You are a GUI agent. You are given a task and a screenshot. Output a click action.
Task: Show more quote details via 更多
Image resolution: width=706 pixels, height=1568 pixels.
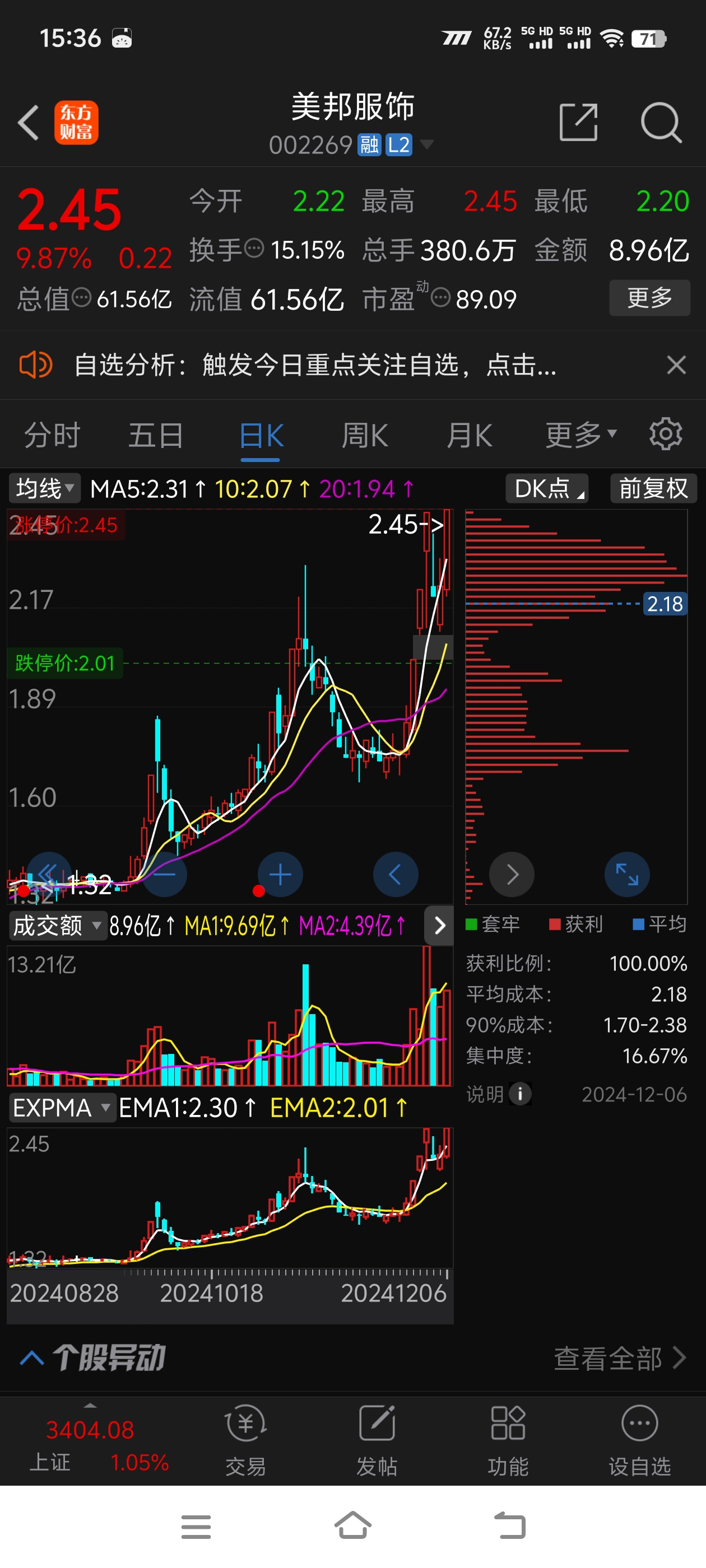coord(649,298)
